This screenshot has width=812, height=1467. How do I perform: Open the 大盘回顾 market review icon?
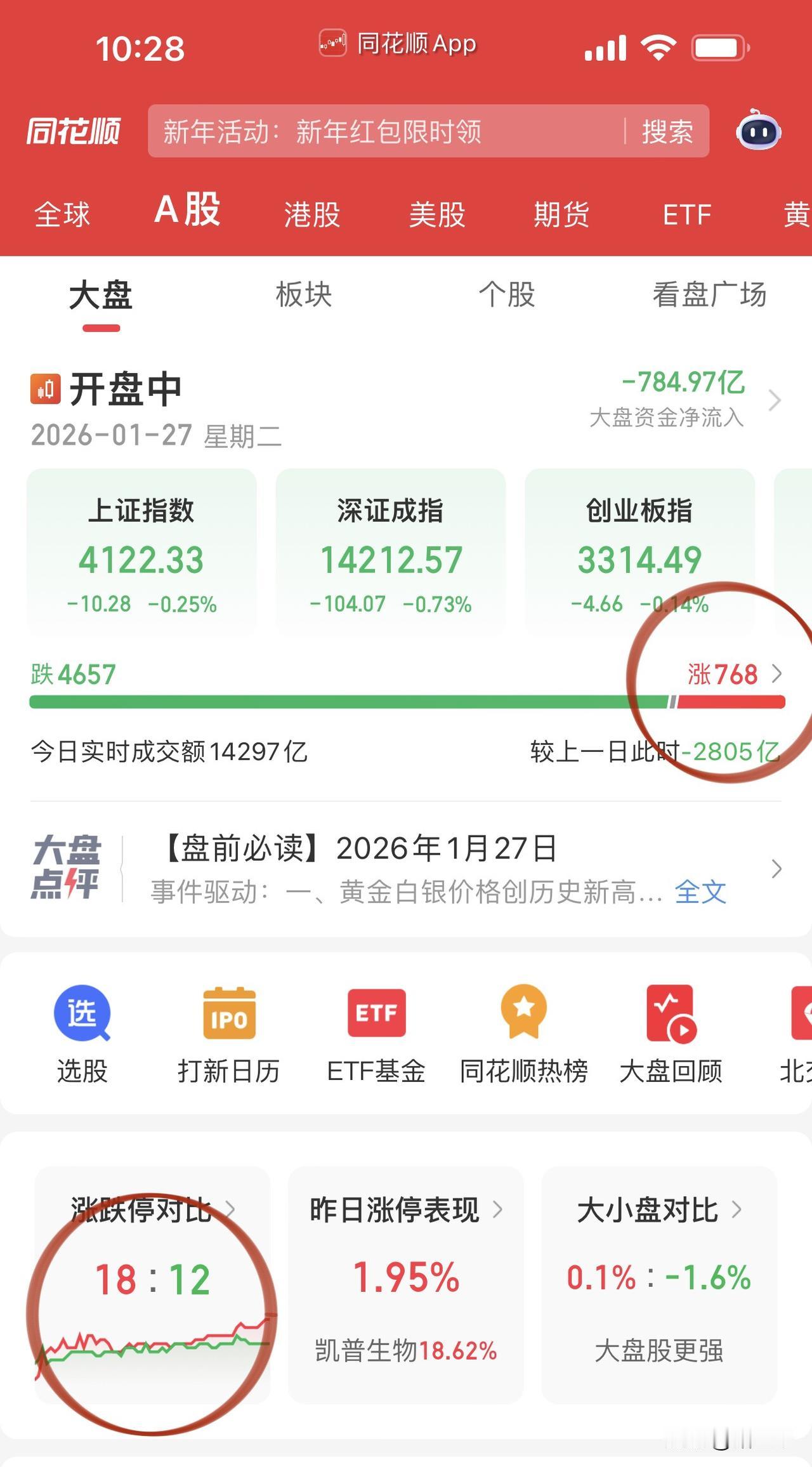[671, 1027]
